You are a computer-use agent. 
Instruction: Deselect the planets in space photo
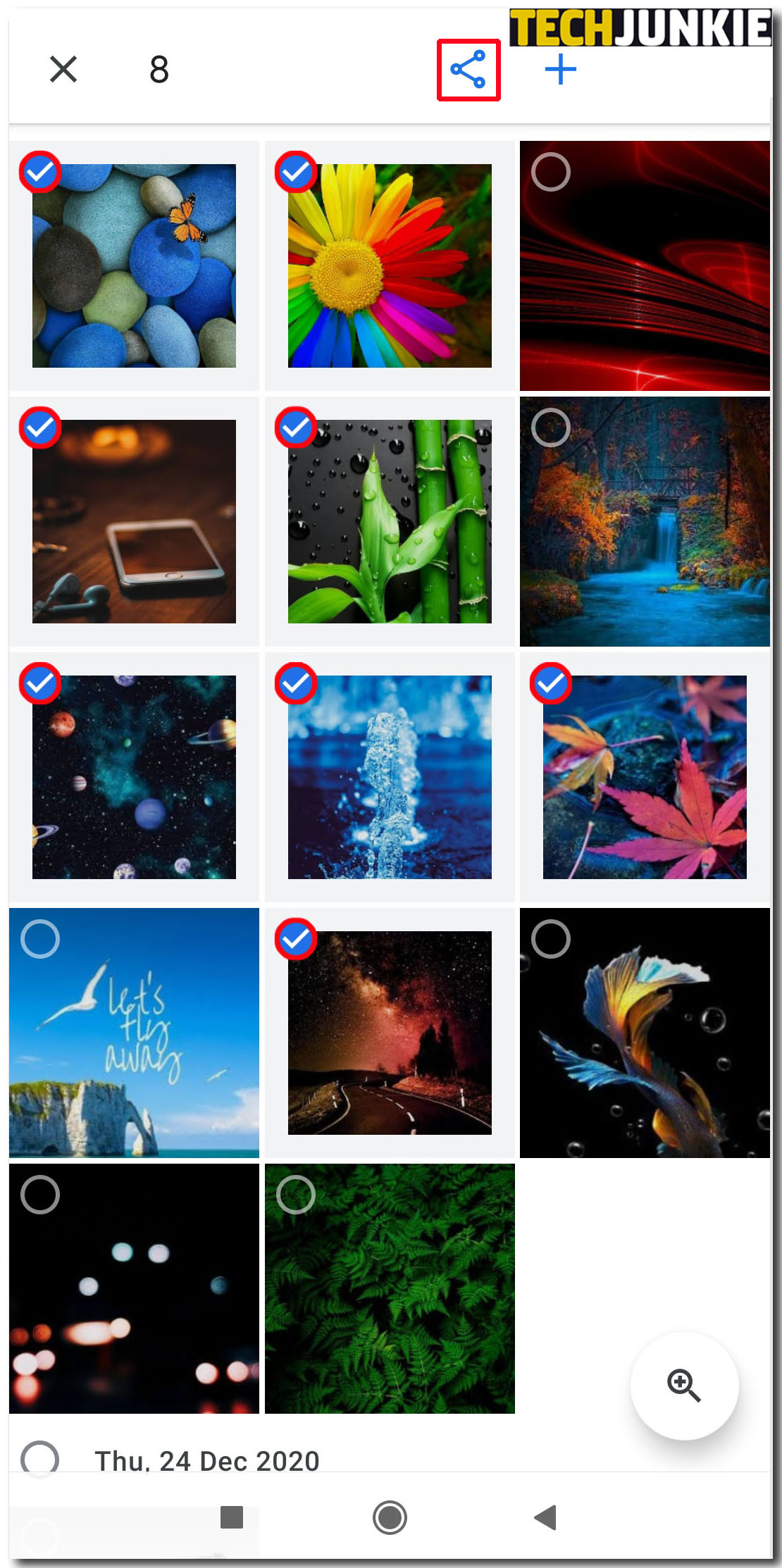point(40,683)
